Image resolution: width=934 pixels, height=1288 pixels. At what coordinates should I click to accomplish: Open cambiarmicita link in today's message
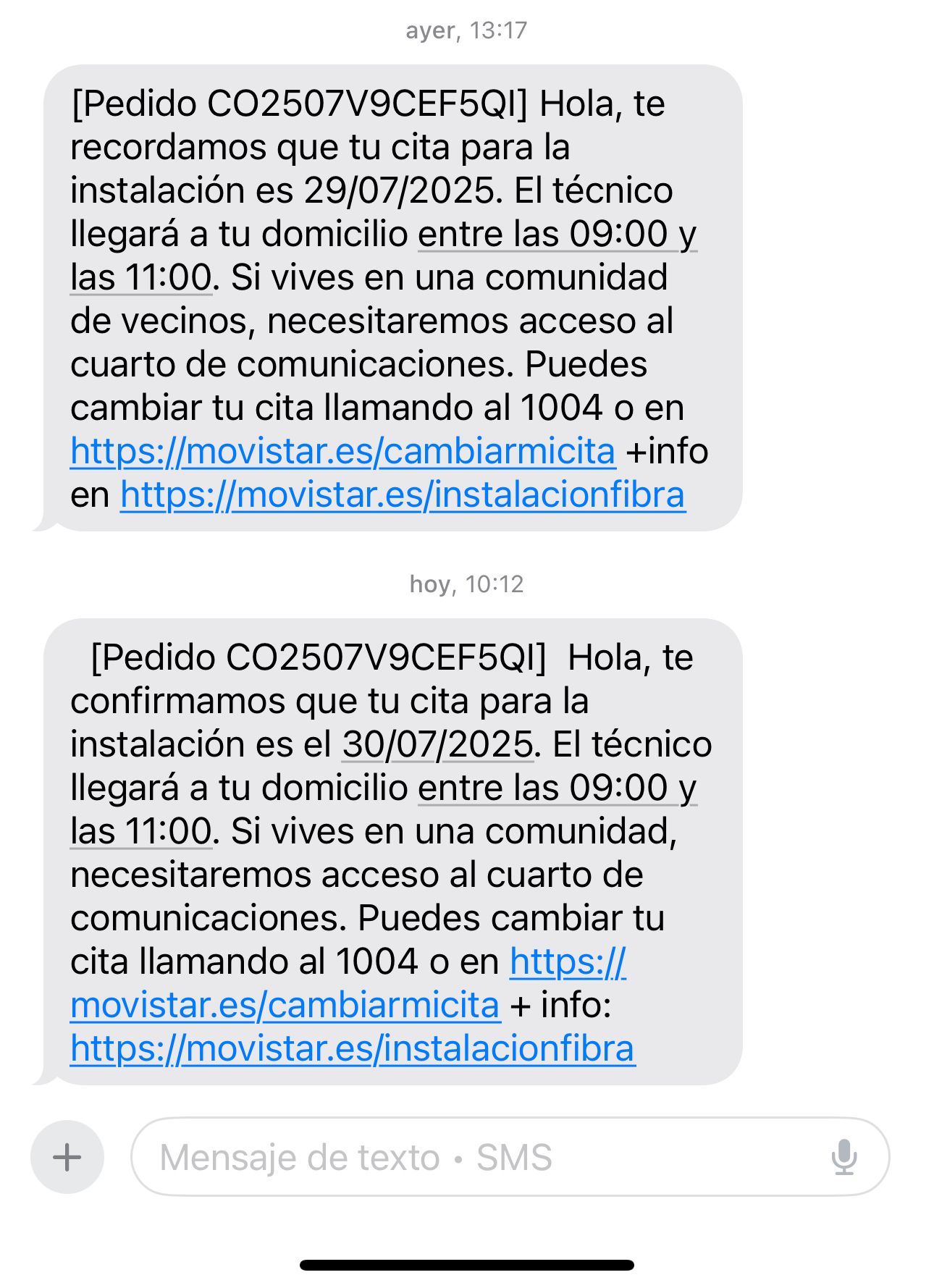coord(285,1005)
